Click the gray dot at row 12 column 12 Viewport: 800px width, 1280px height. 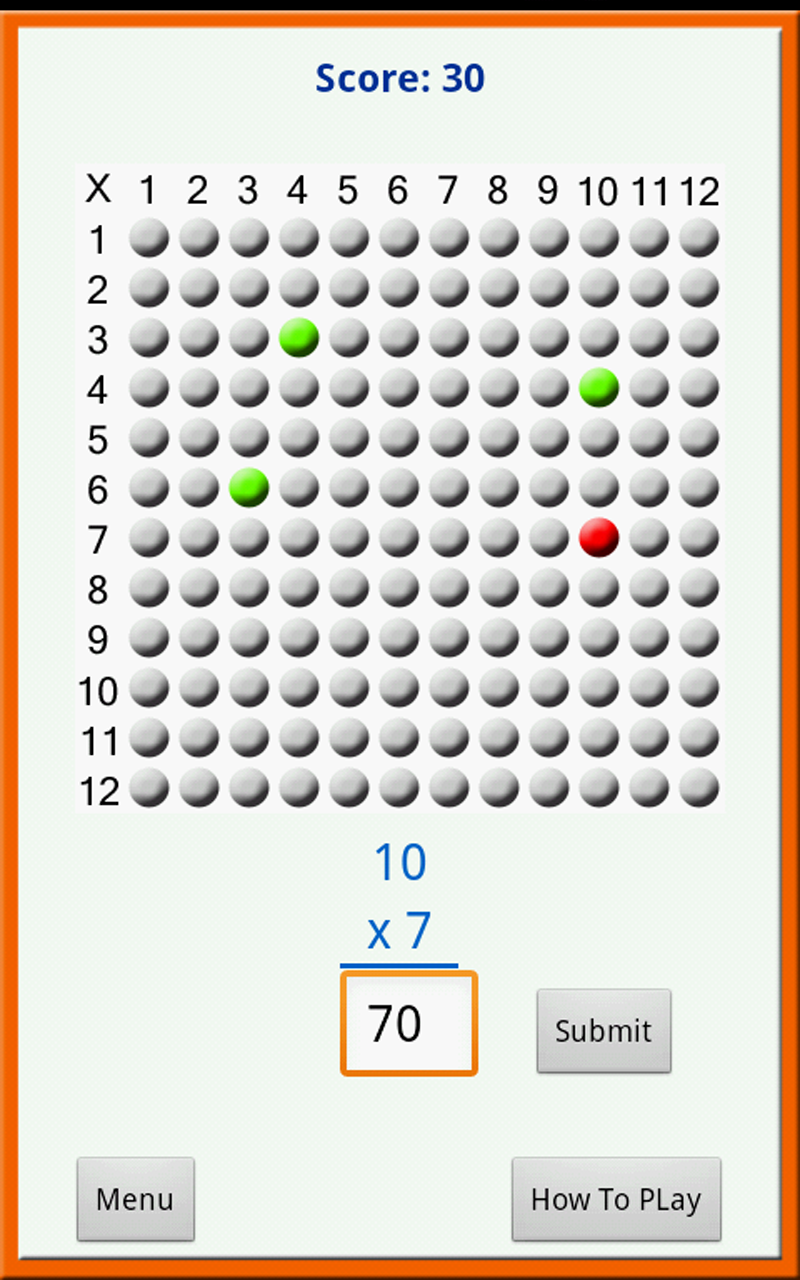pos(698,789)
